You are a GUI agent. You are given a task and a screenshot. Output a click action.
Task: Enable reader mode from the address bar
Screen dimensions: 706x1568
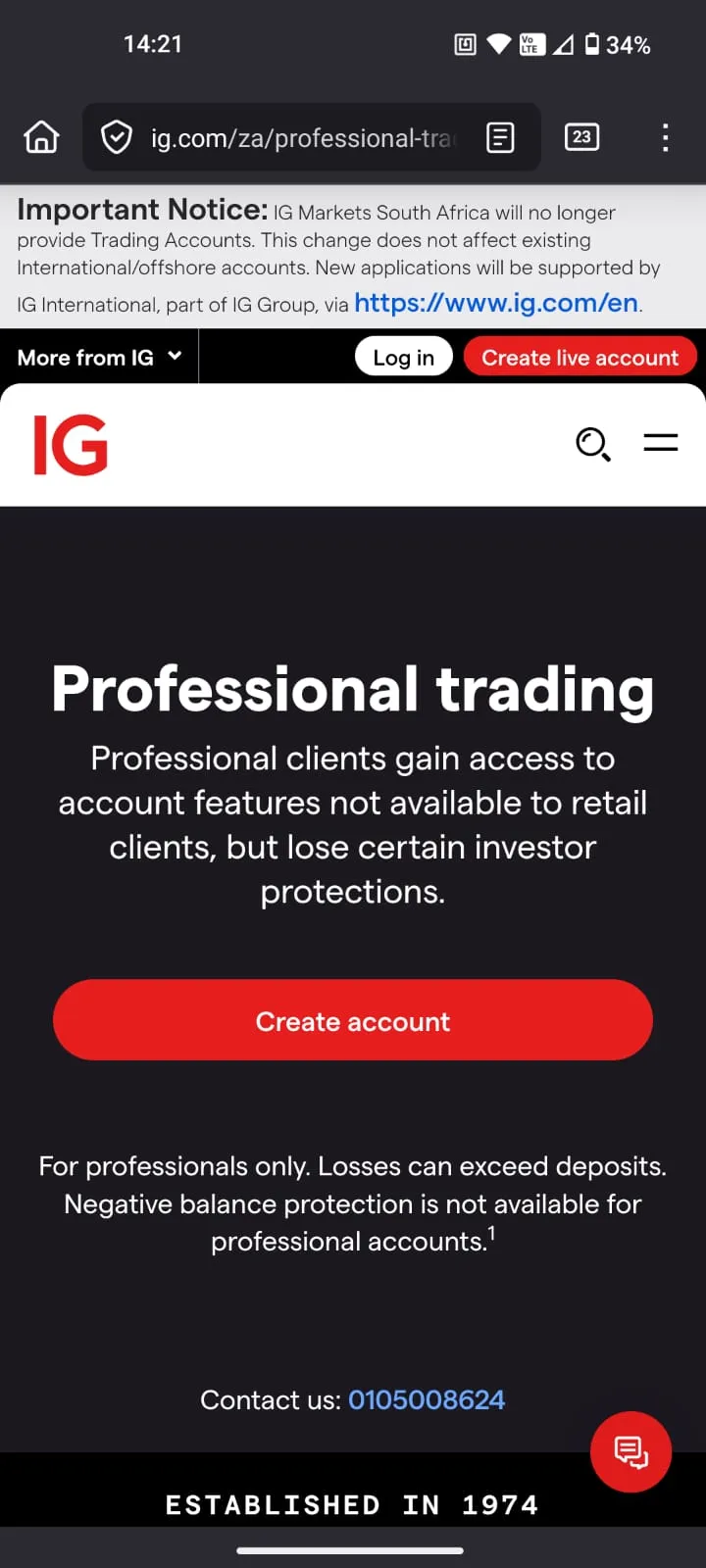point(500,138)
